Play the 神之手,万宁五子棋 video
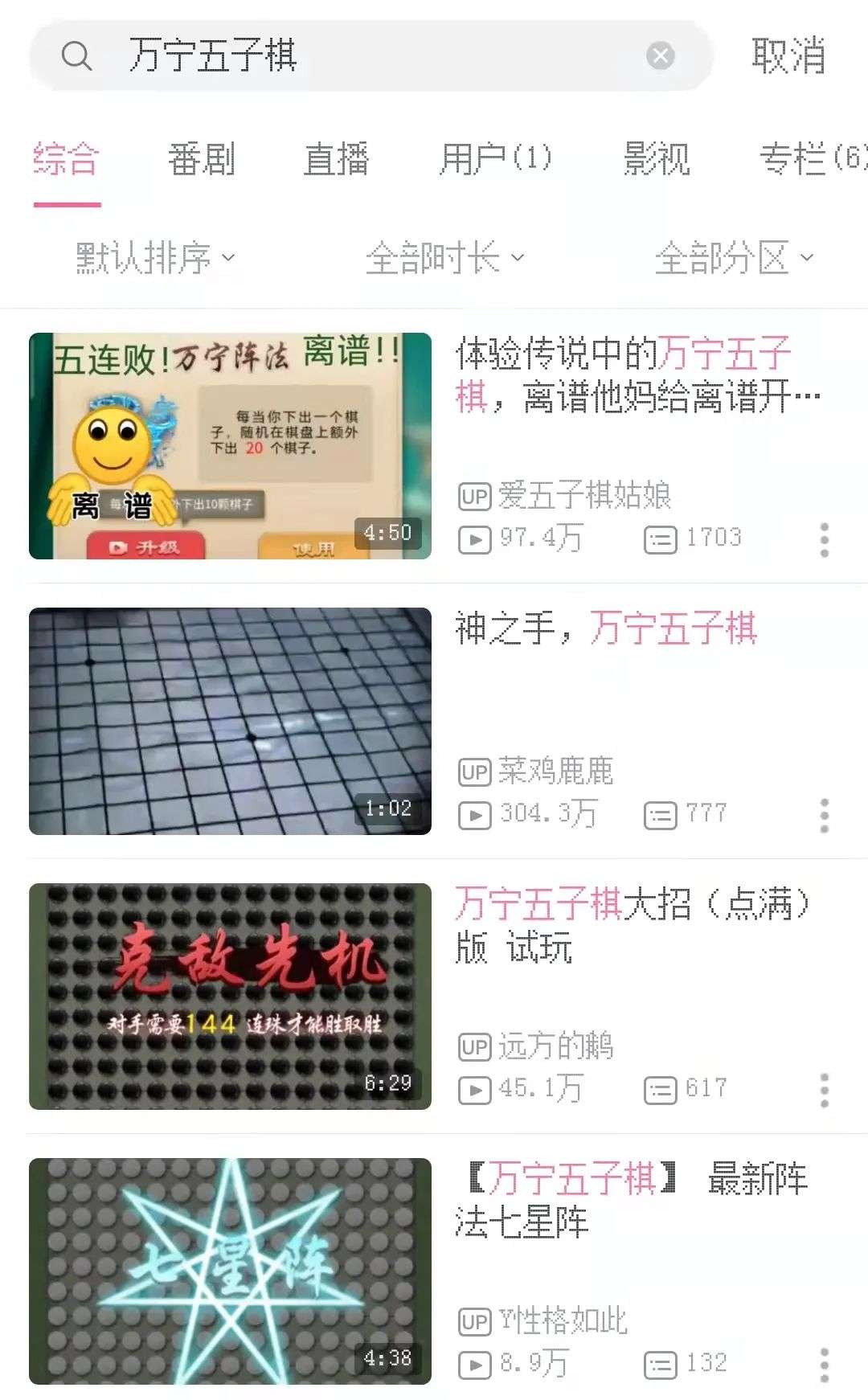Image resolution: width=868 pixels, height=1400 pixels. coord(230,721)
